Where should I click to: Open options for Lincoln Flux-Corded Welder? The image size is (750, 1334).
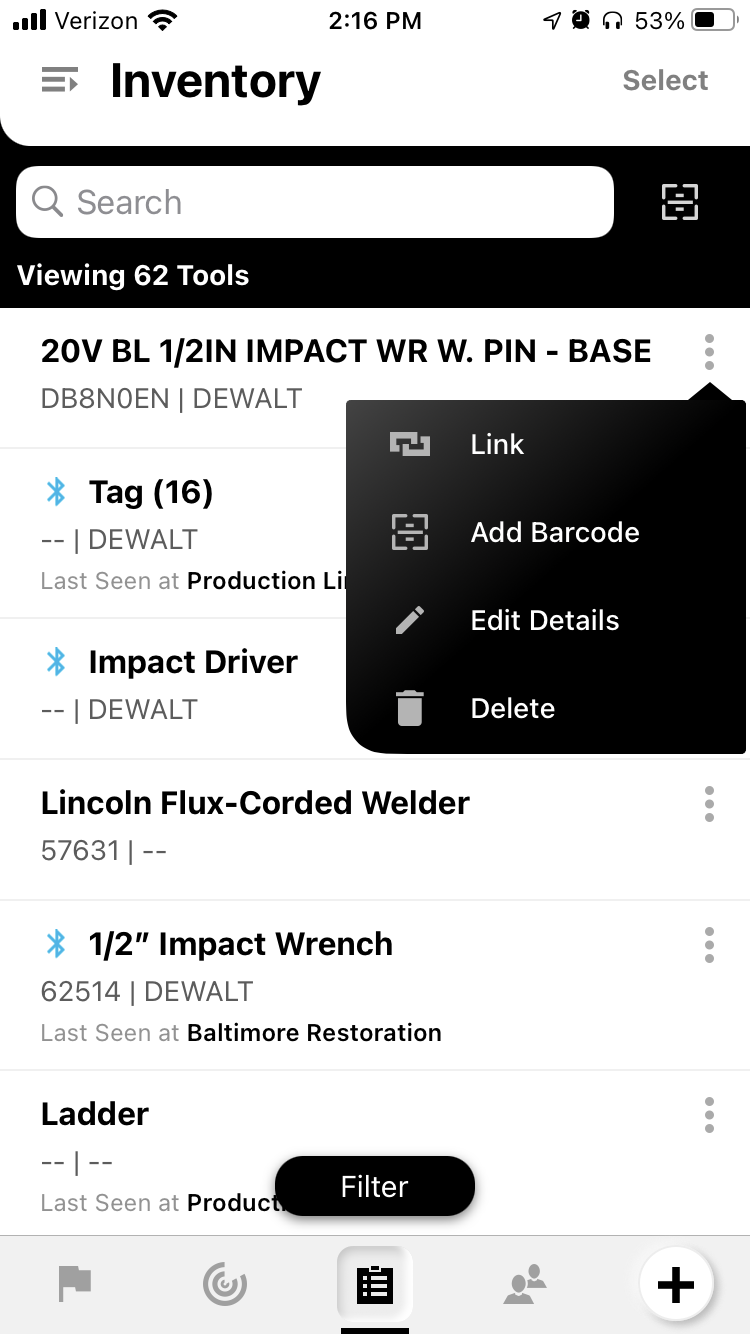709,803
